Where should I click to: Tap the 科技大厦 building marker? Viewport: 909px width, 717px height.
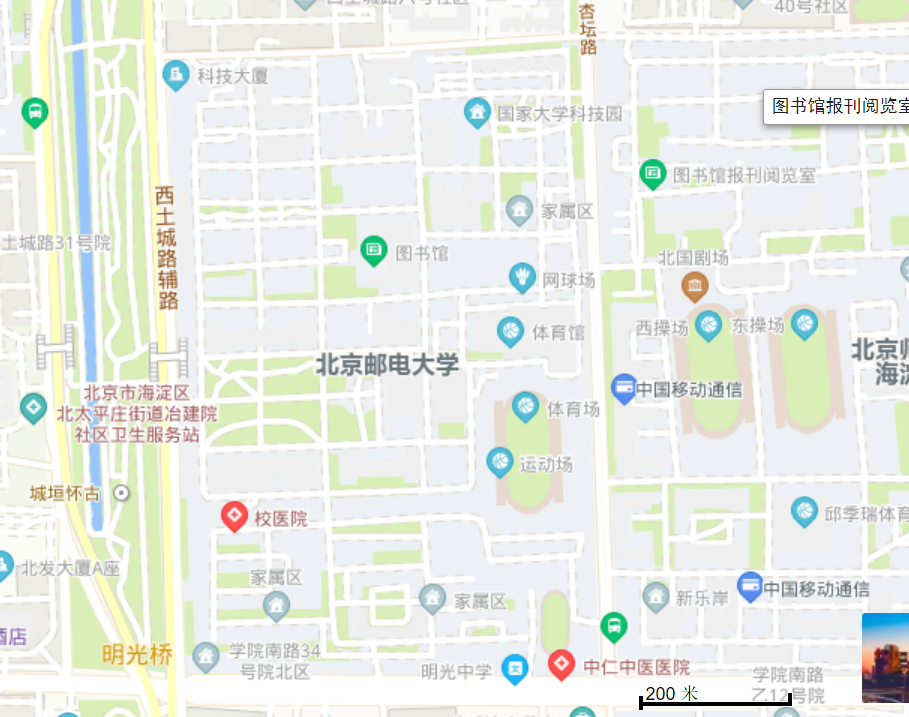coord(177,74)
